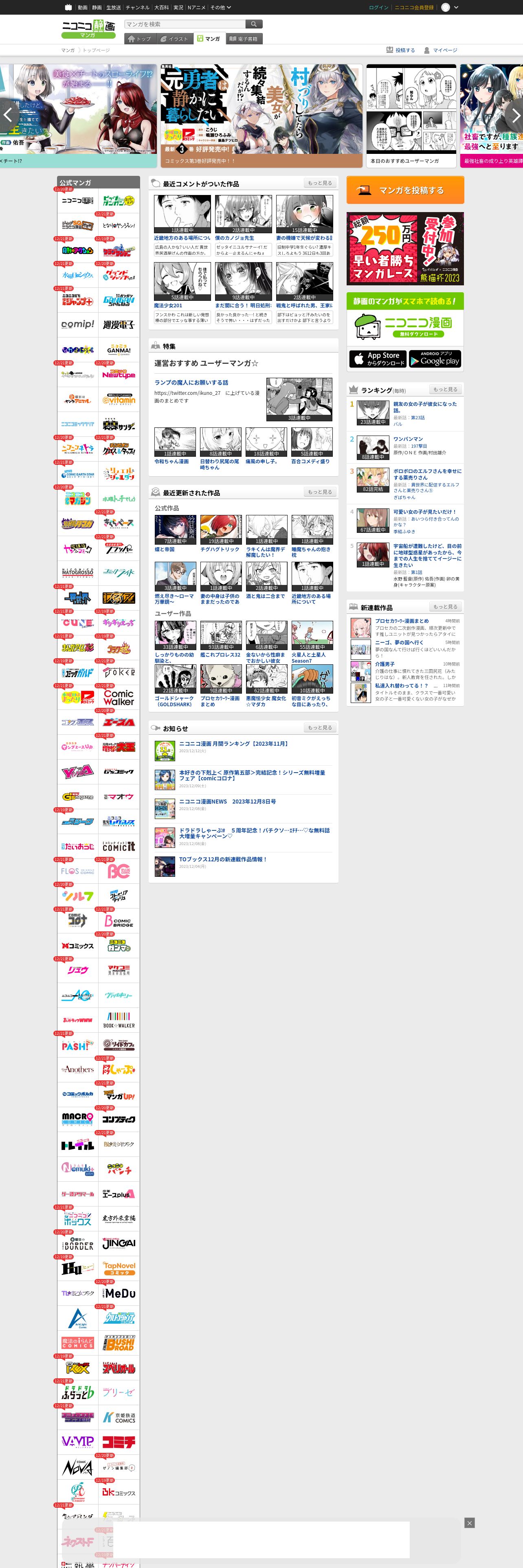The height and width of the screenshot is (1568, 523).
Task: Switch to the イラスト tab
Action: point(175,39)
